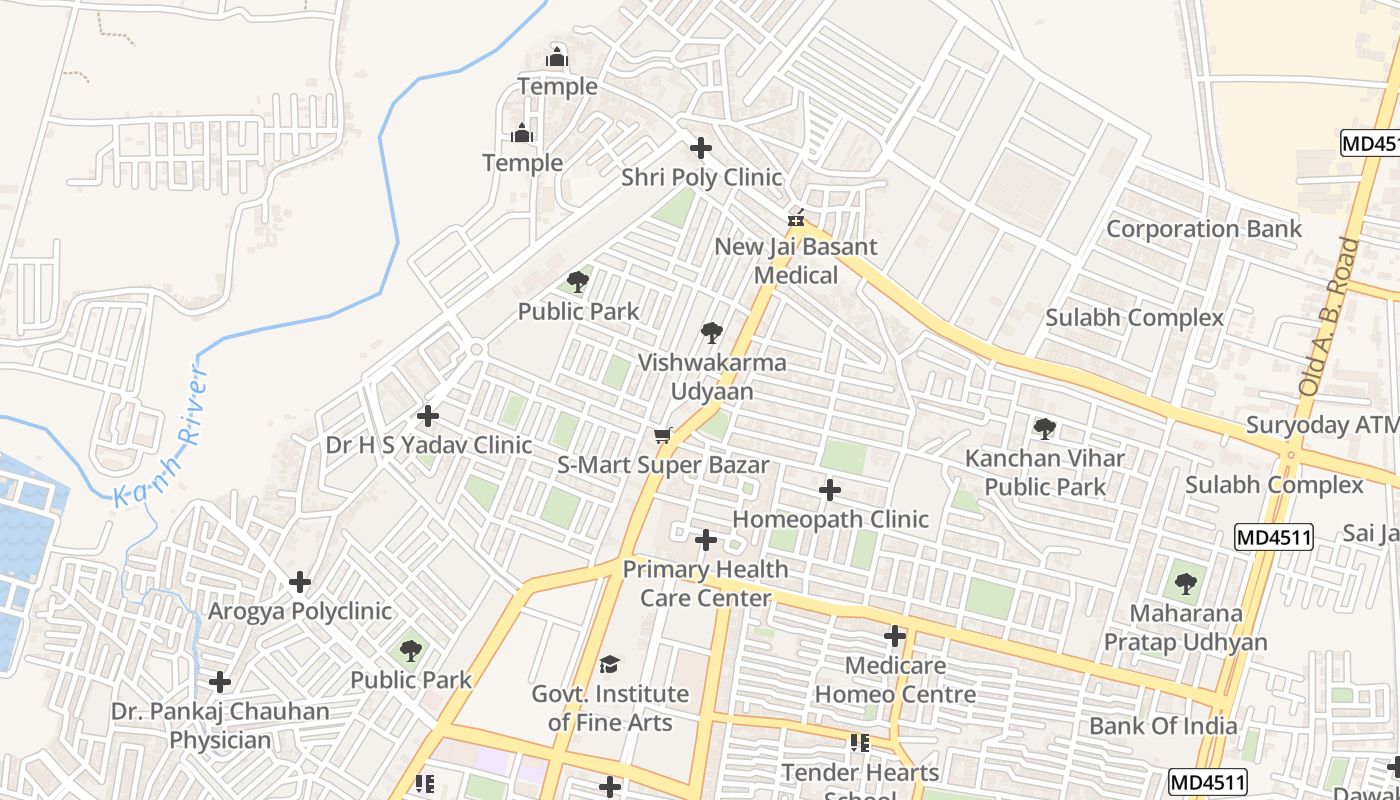Image resolution: width=1400 pixels, height=800 pixels.
Task: Tap the Vishwakarma Udyaan park marker
Action: pyautogui.click(x=711, y=332)
